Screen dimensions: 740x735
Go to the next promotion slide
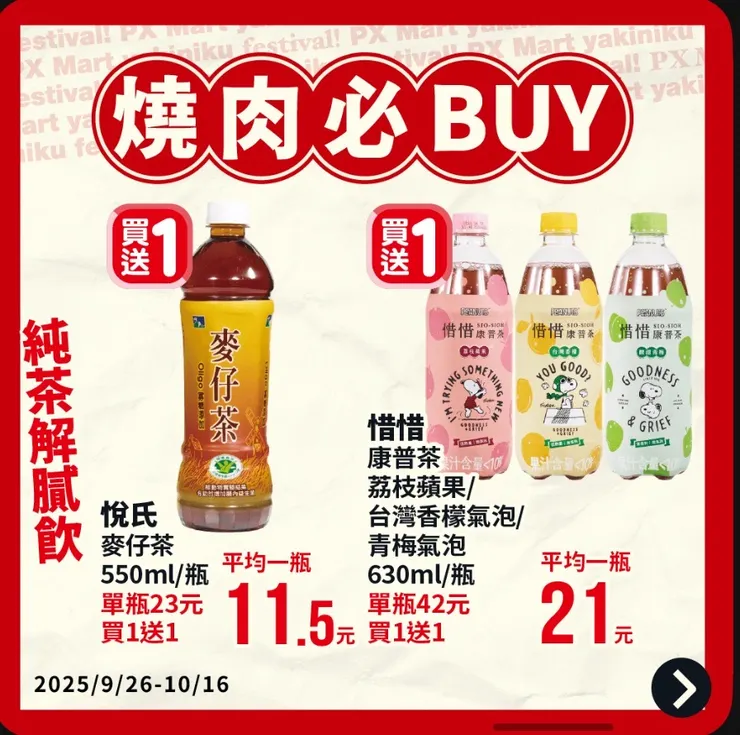click(681, 688)
